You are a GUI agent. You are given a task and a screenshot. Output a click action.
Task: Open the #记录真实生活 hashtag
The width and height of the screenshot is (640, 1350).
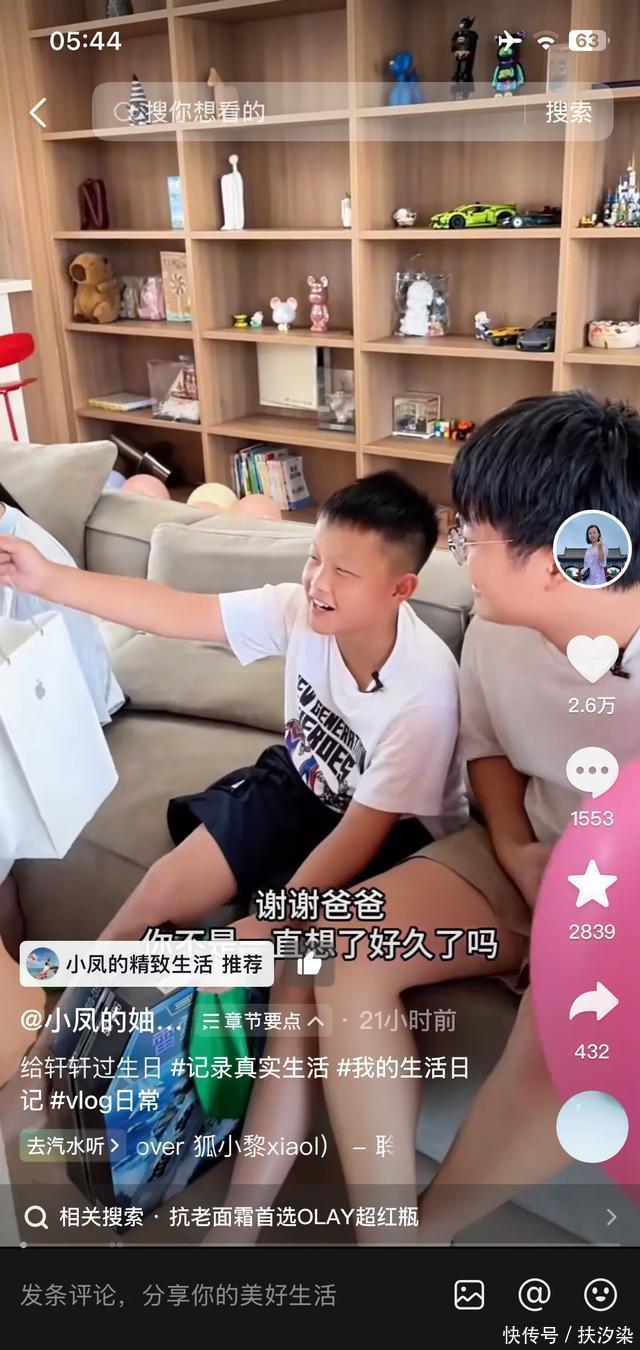coord(249,1067)
